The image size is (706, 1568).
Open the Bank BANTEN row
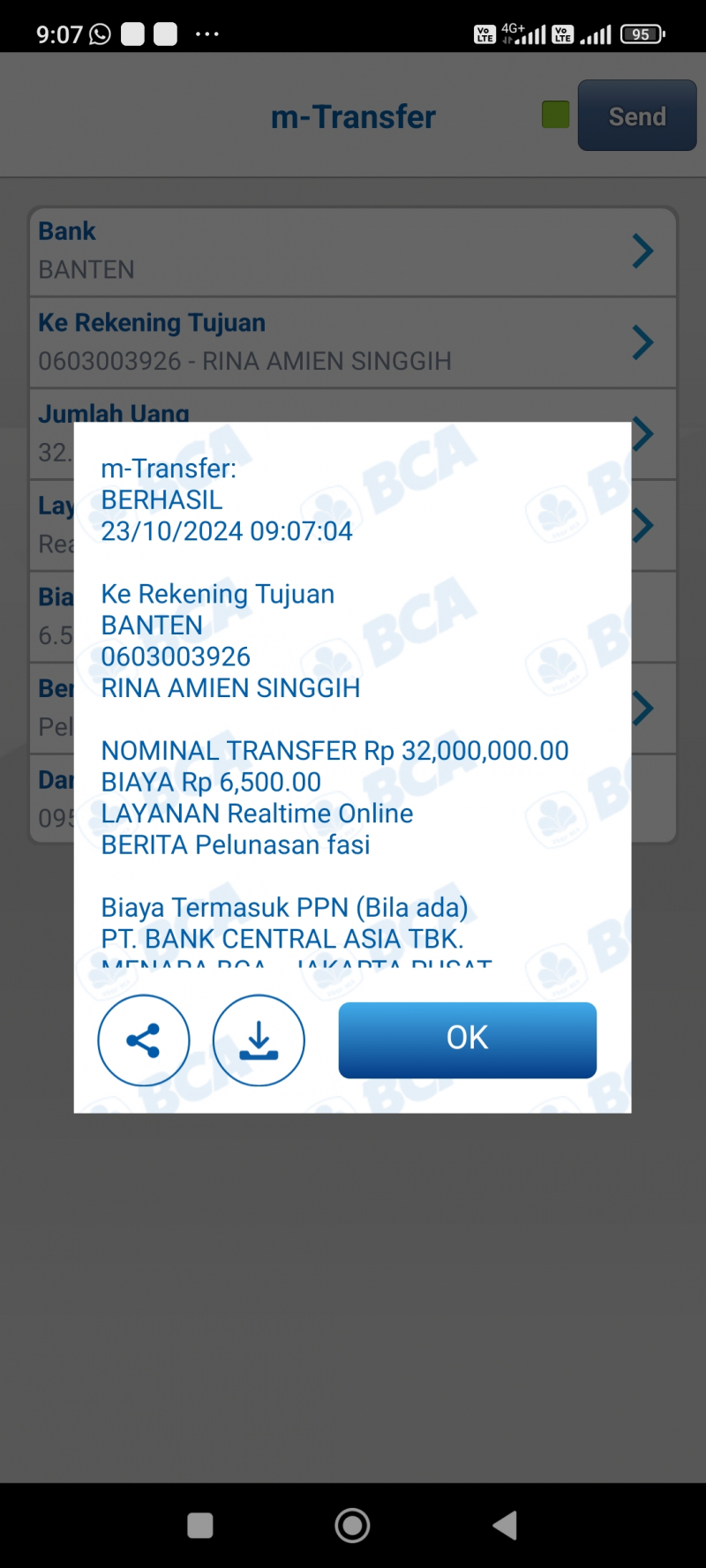(352, 251)
